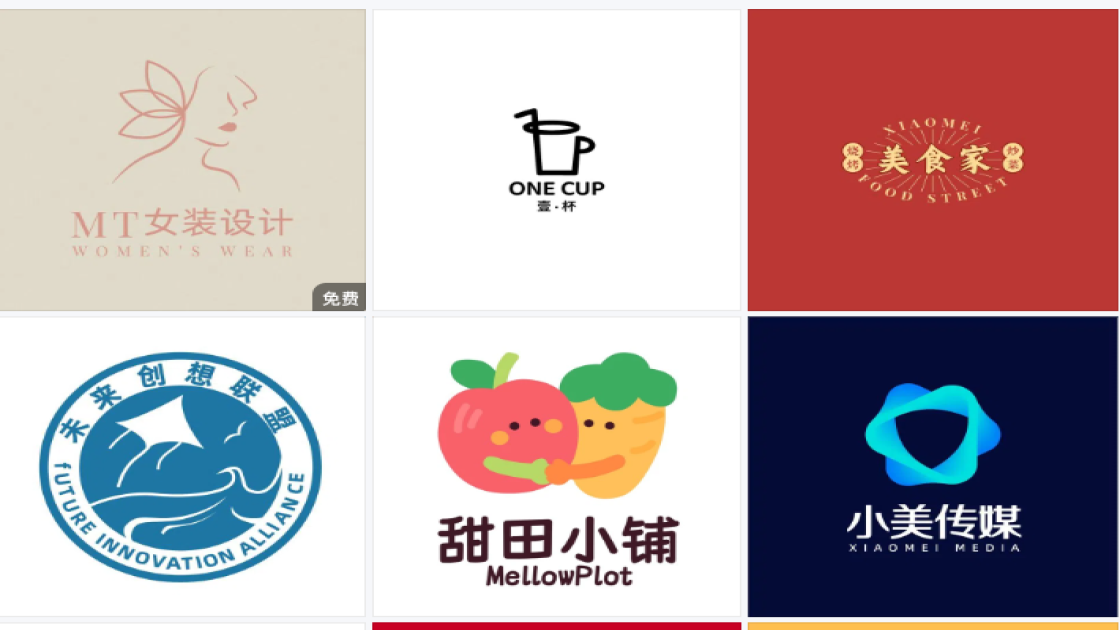Select the 小美传媒 Xiaomei Media template
Image resolution: width=1120 pixels, height=630 pixels.
tap(932, 466)
